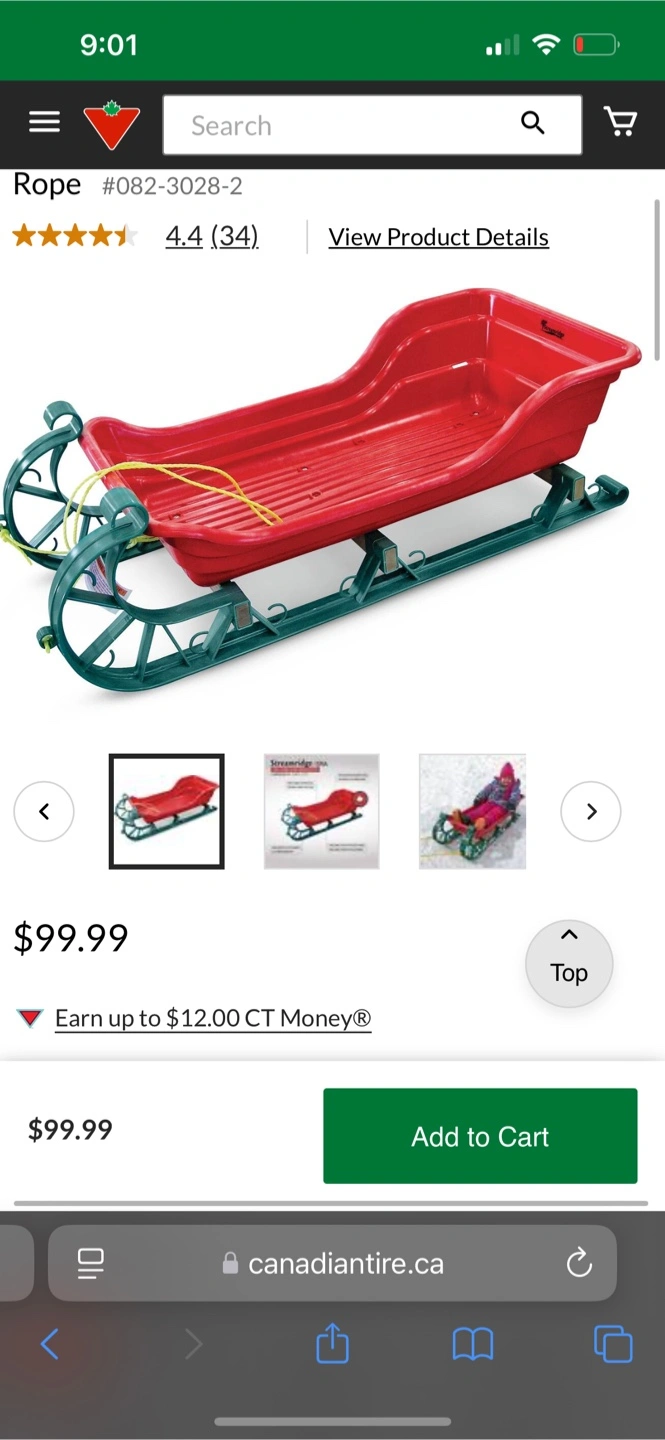Select the first sled thumbnail
Viewport: 665px width, 1440px height.
[x=166, y=811]
